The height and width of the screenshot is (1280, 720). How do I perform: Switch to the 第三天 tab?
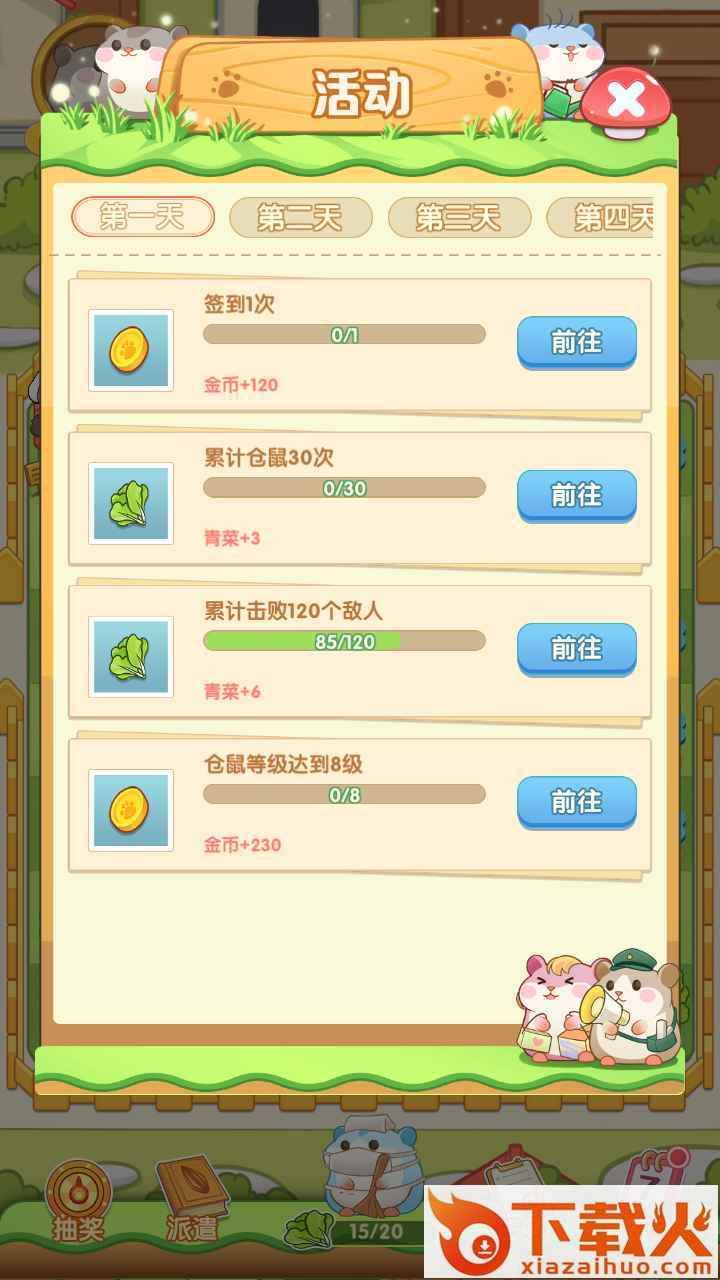459,217
